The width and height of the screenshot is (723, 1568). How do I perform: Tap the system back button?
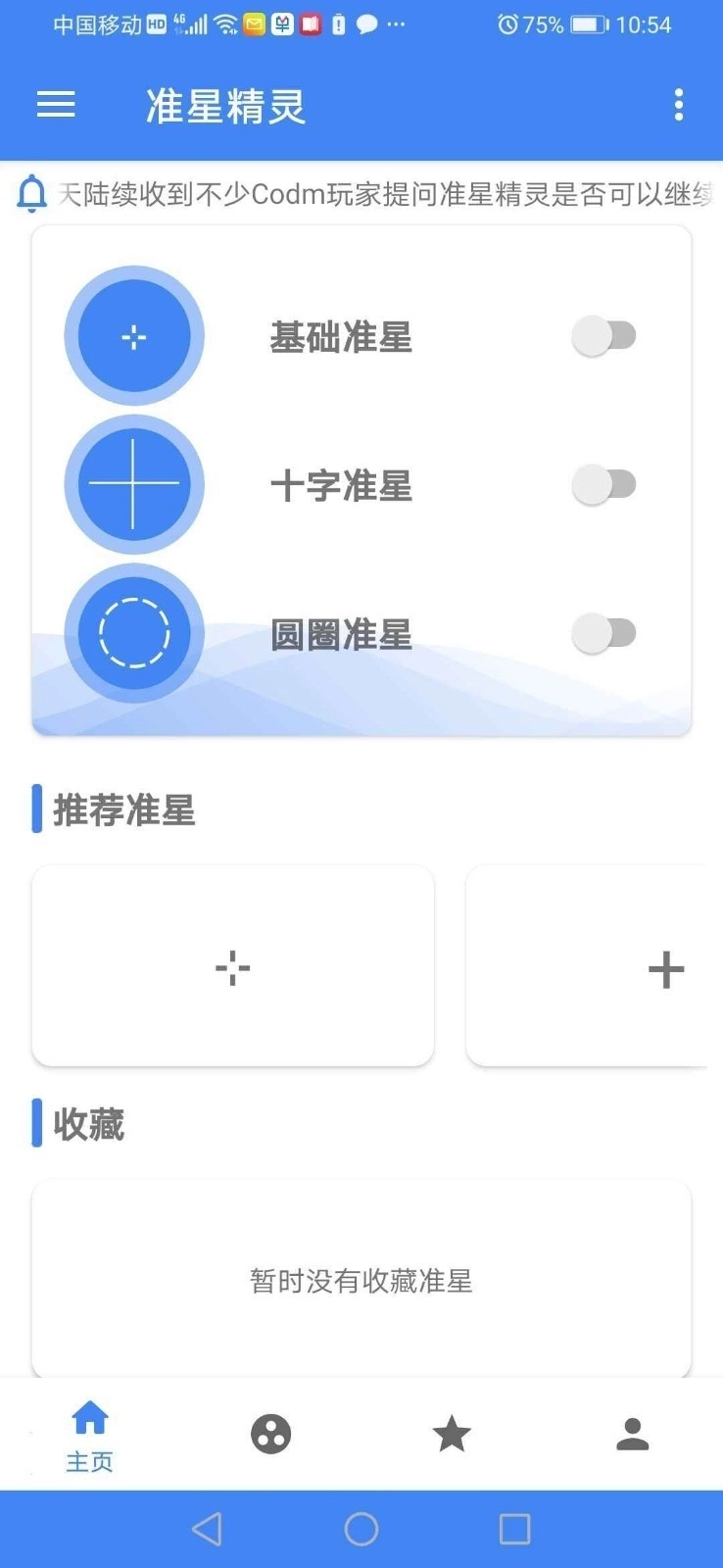207,1529
